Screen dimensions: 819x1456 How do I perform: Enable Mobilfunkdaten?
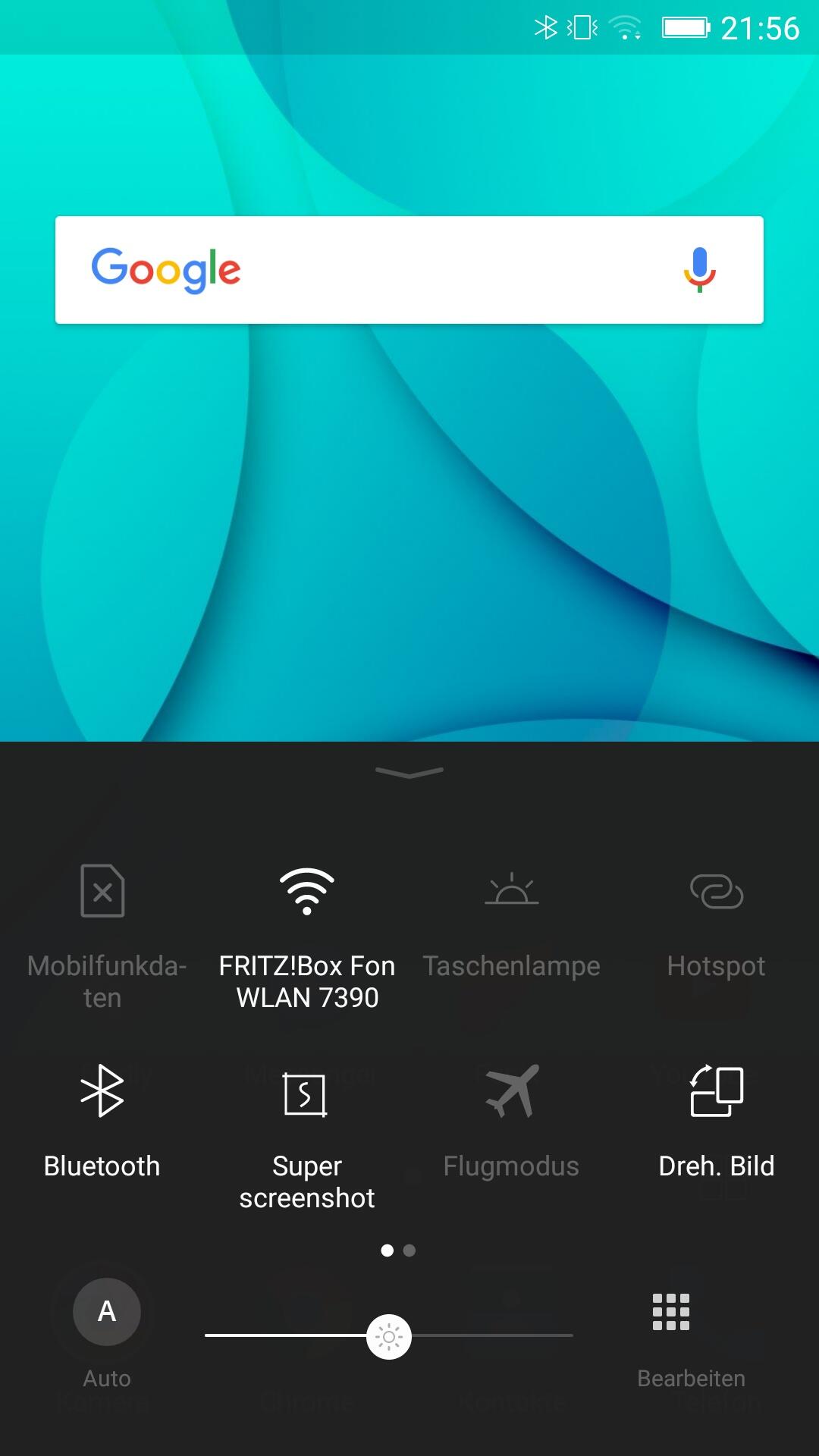tap(103, 891)
